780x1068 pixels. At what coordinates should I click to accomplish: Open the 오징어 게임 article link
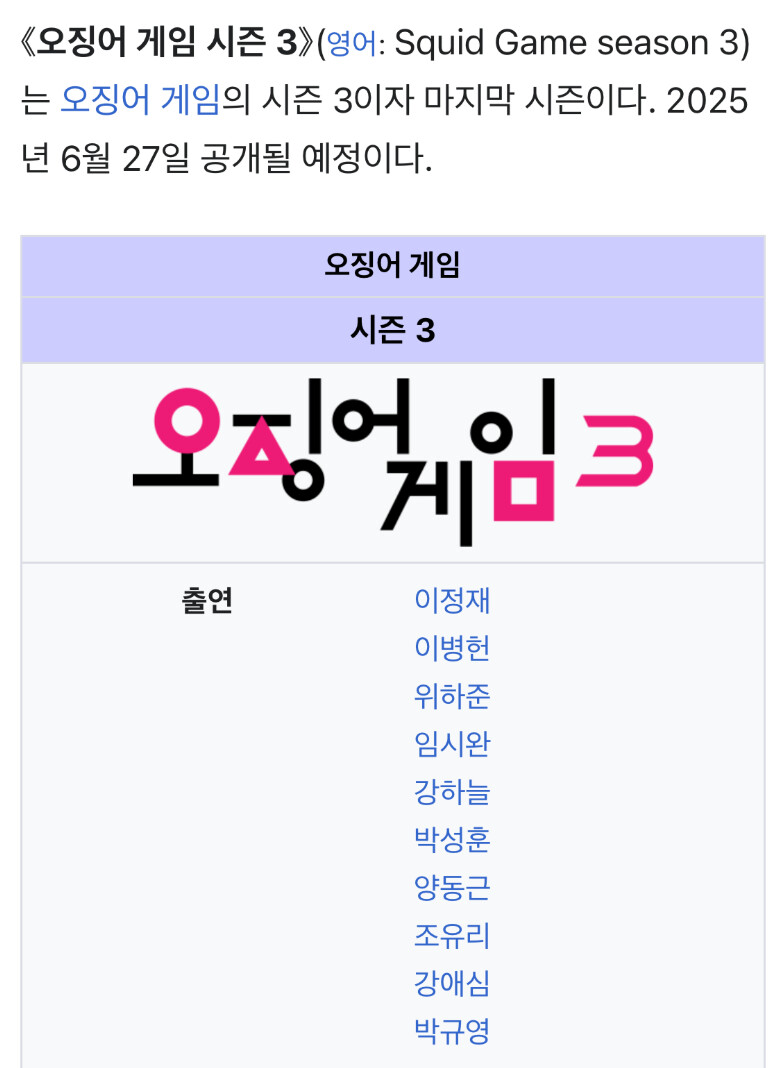pyautogui.click(x=140, y=101)
